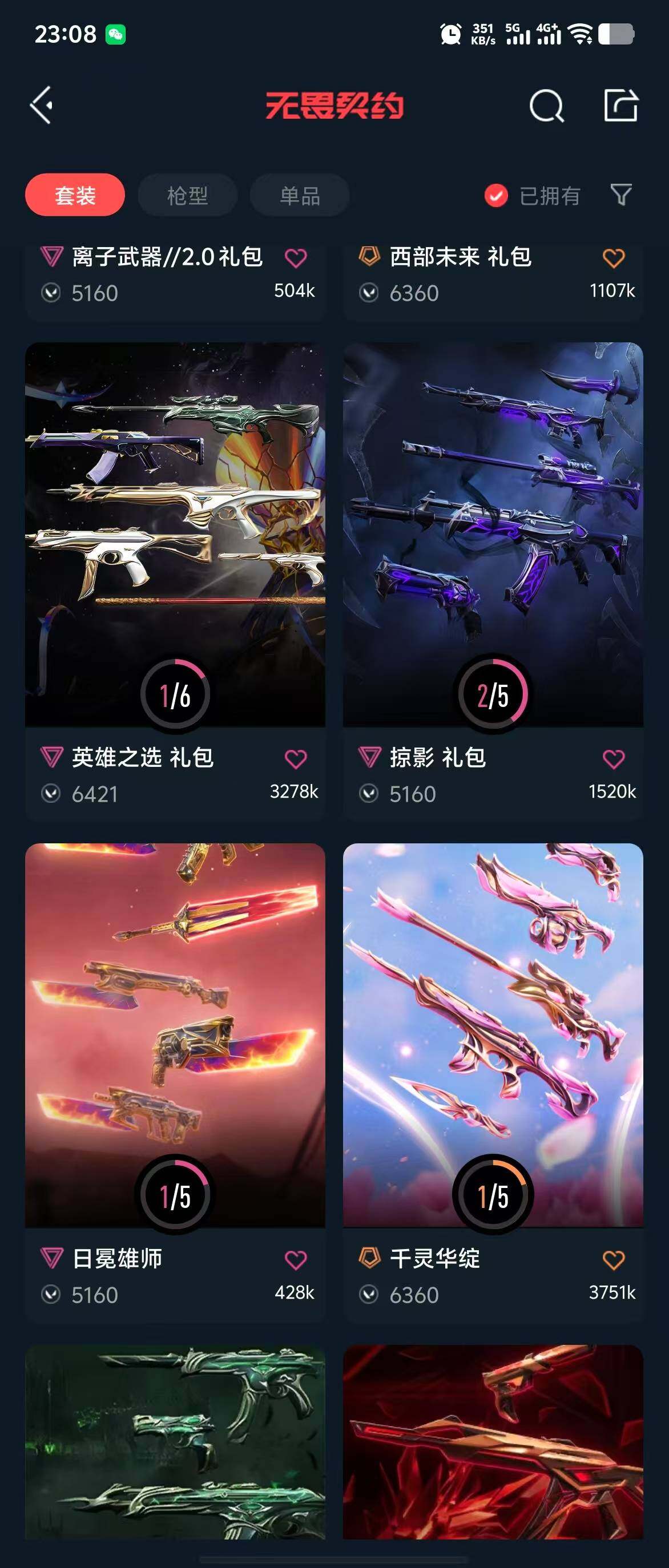669x1568 pixels.
Task: Open the search icon
Action: coord(546,107)
